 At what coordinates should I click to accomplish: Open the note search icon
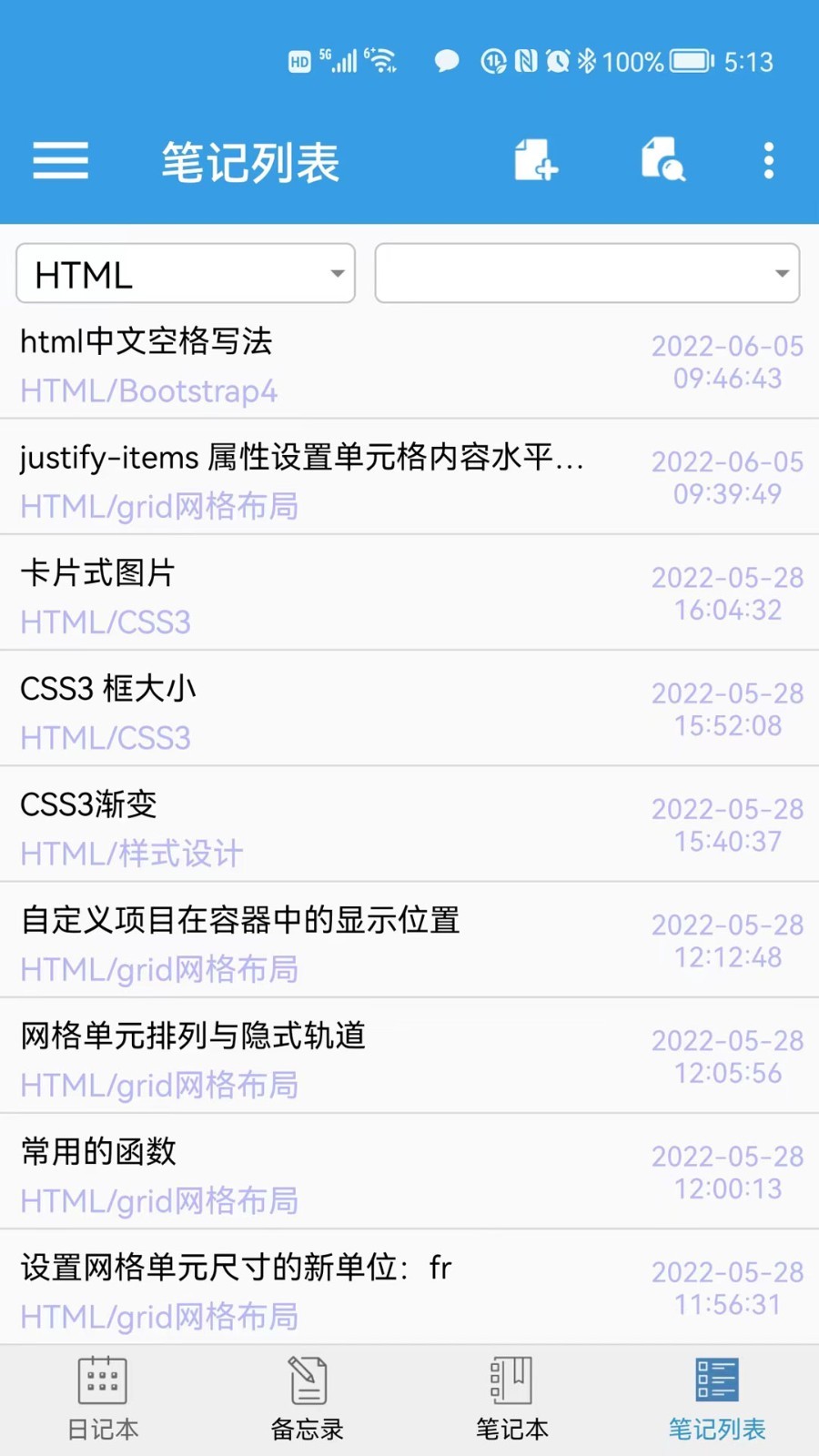pos(662,160)
